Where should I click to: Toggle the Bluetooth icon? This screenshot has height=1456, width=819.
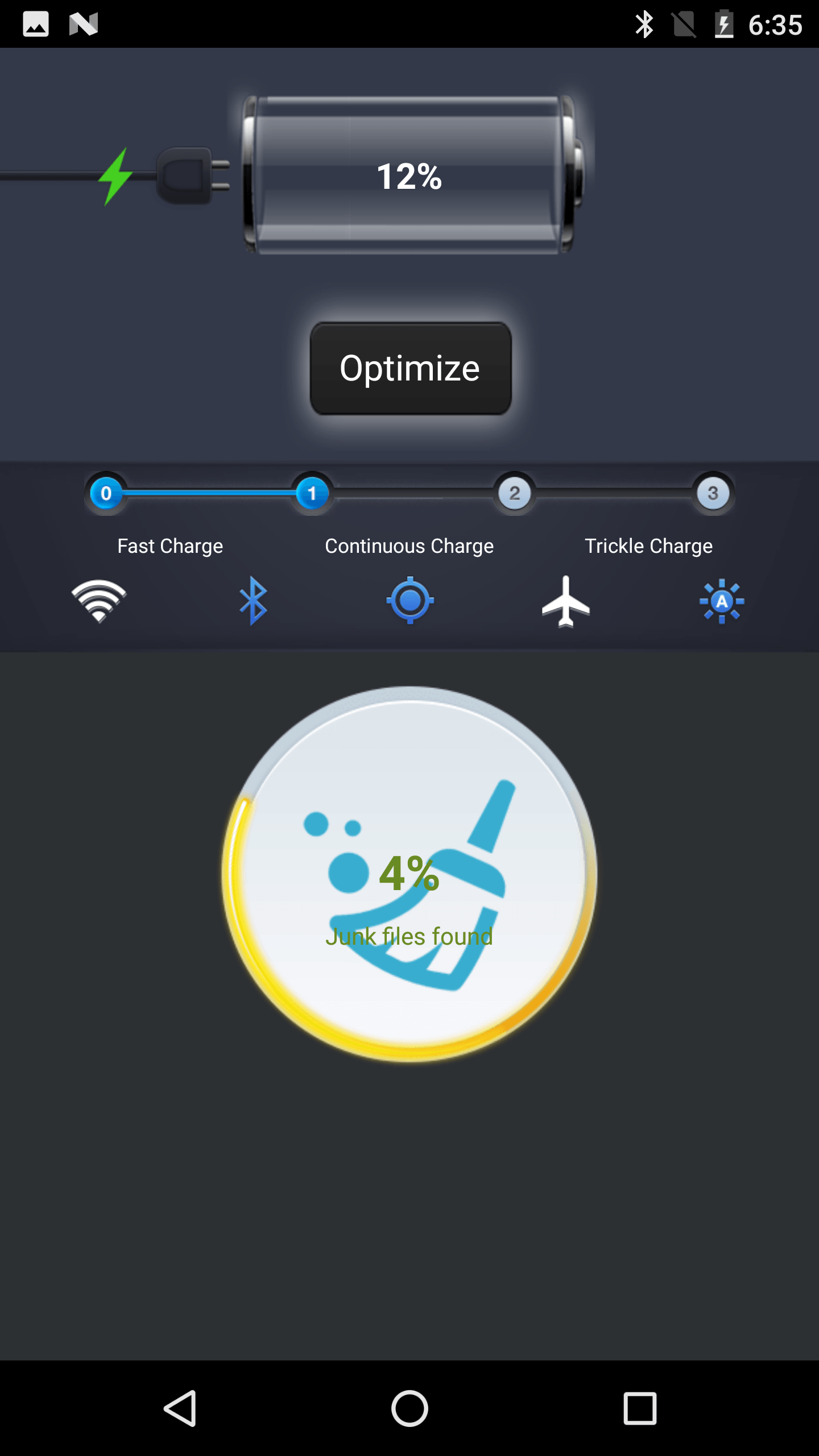pos(253,601)
